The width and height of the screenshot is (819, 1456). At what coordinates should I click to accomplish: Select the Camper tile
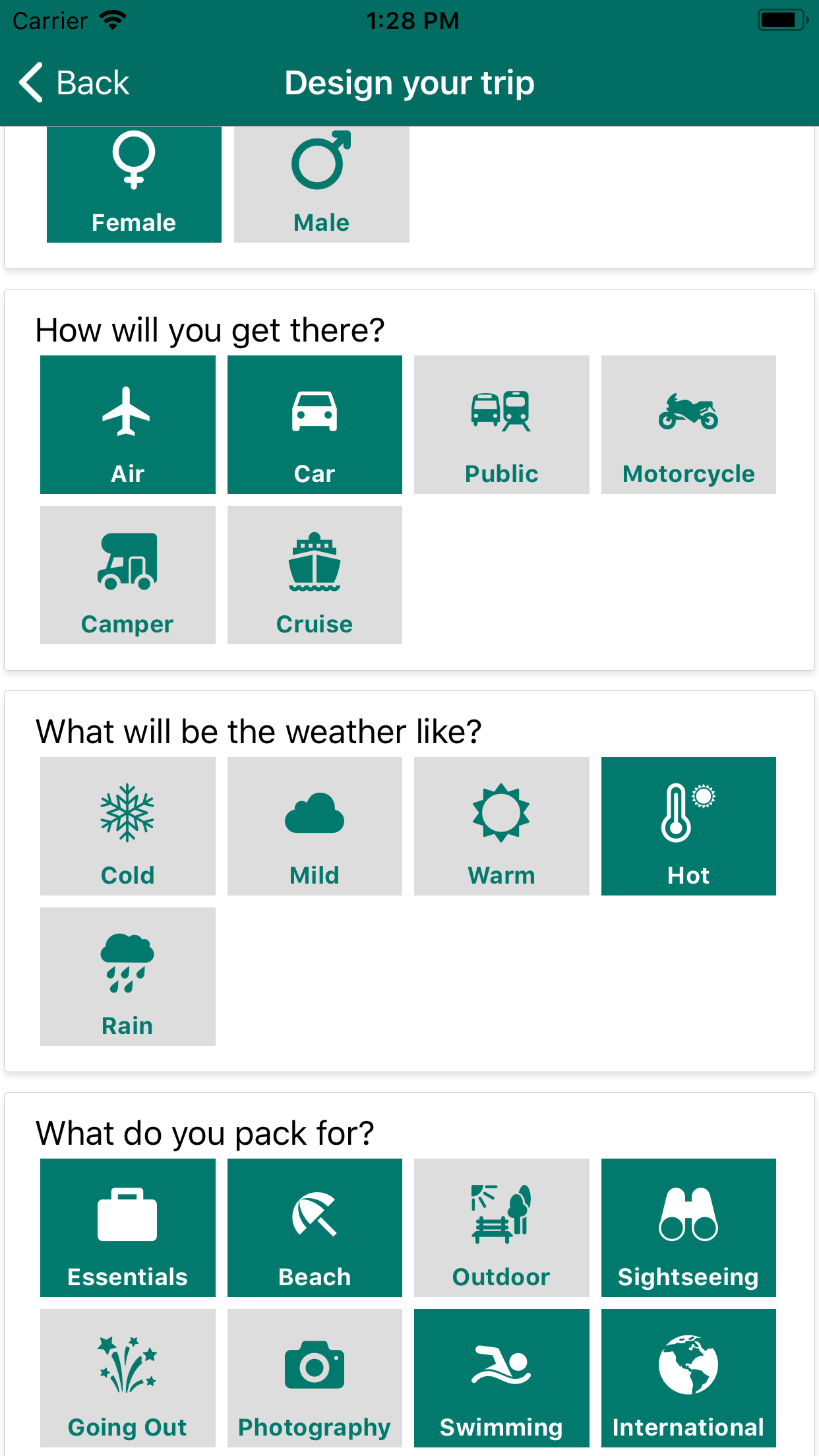point(127,575)
